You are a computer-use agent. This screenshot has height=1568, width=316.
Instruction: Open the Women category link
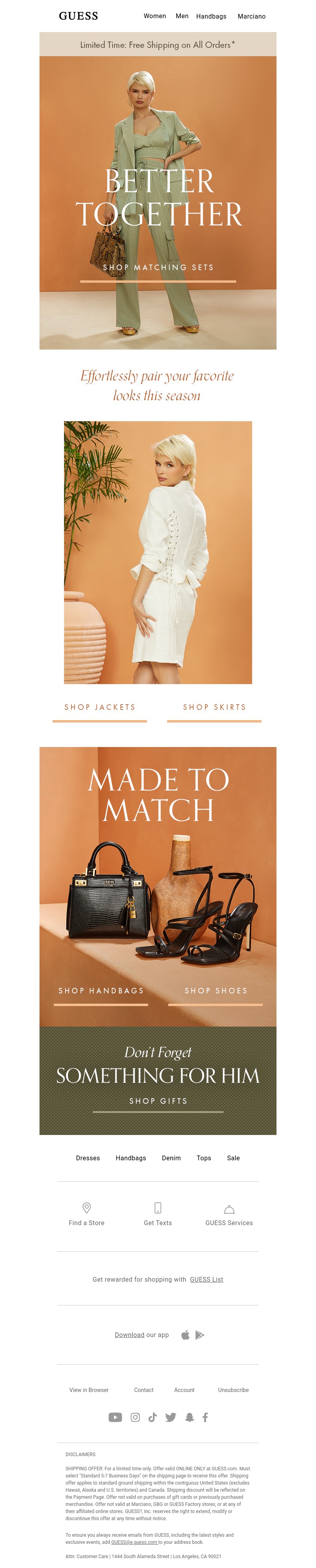coord(154,16)
